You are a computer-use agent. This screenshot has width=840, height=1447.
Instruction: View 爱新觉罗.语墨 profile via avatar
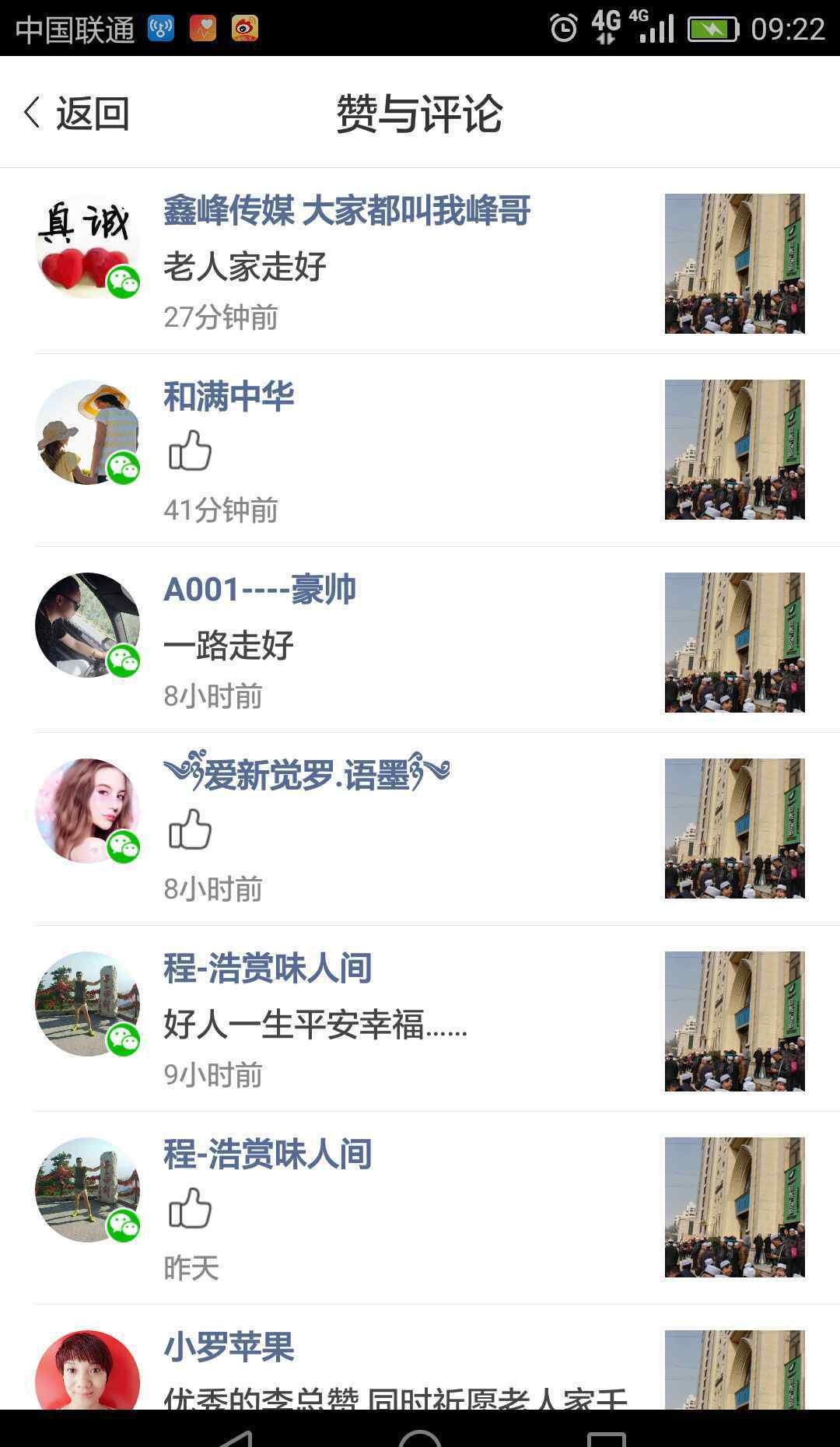(x=87, y=811)
